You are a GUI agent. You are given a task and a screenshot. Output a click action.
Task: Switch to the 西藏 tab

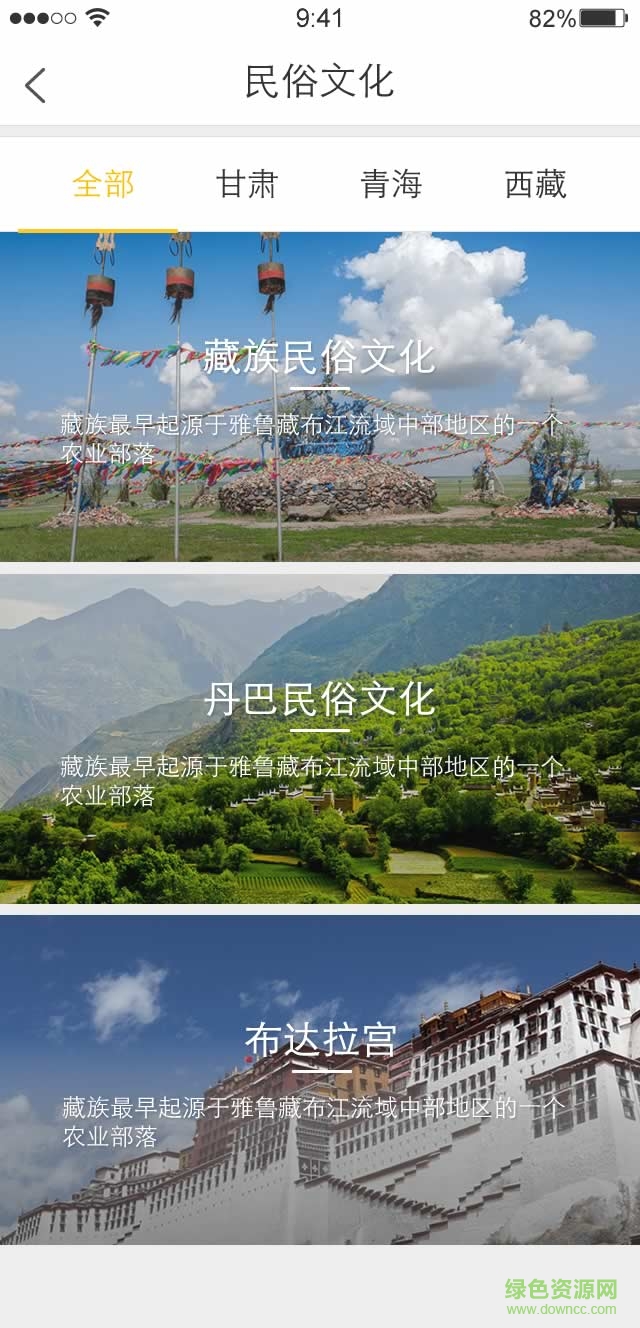535,185
